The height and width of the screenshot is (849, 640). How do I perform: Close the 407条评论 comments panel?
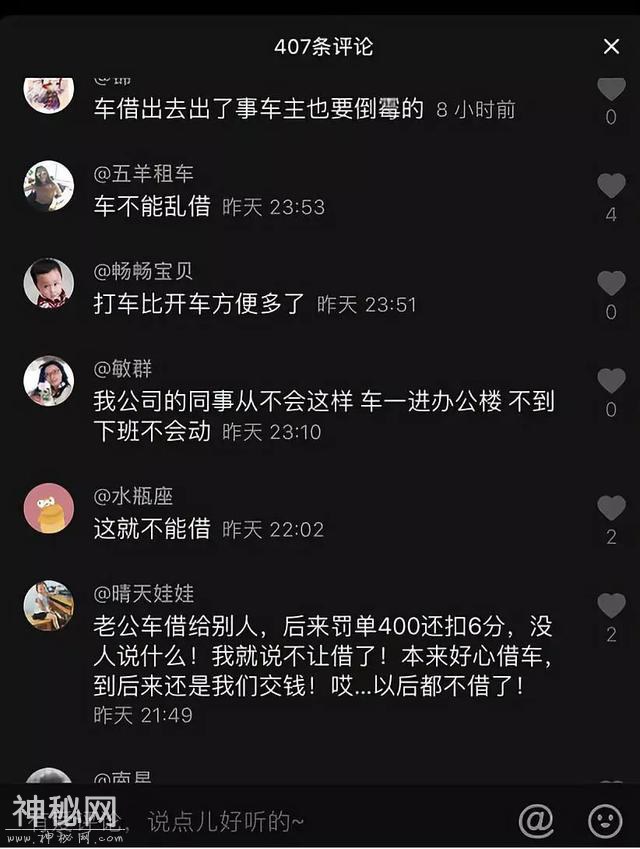coord(611,46)
